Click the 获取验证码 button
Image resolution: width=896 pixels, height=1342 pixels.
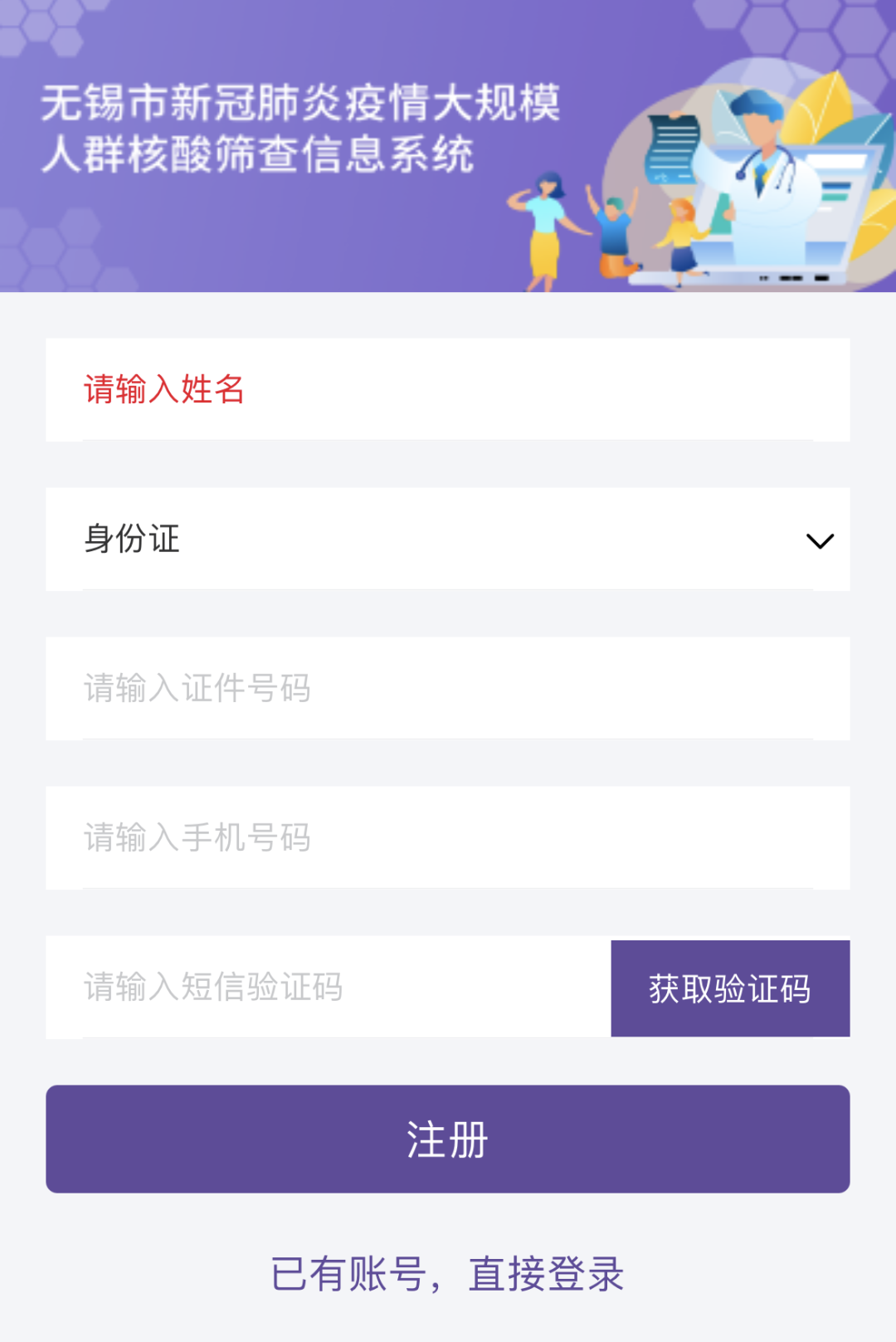pyautogui.click(x=730, y=988)
